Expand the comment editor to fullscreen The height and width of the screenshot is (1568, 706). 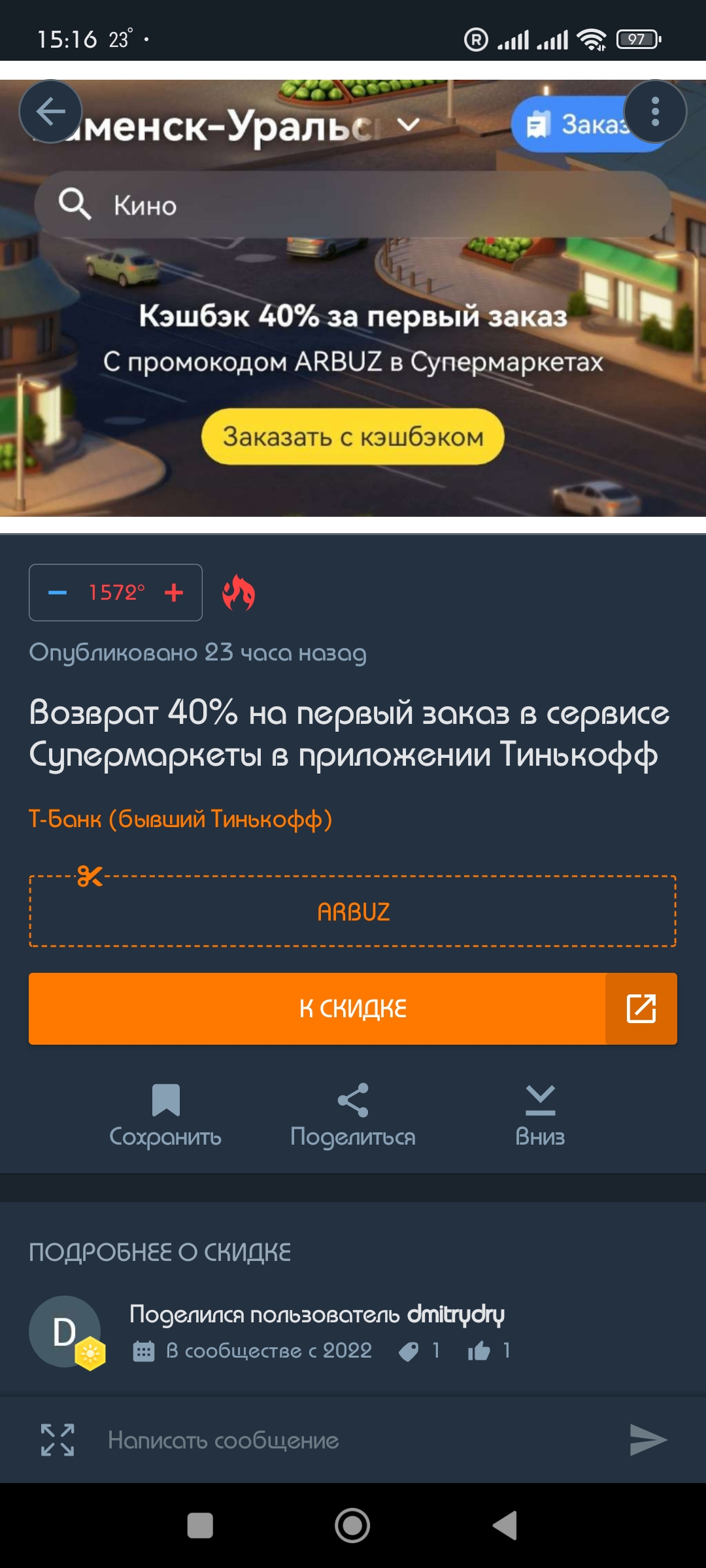click(x=58, y=1440)
